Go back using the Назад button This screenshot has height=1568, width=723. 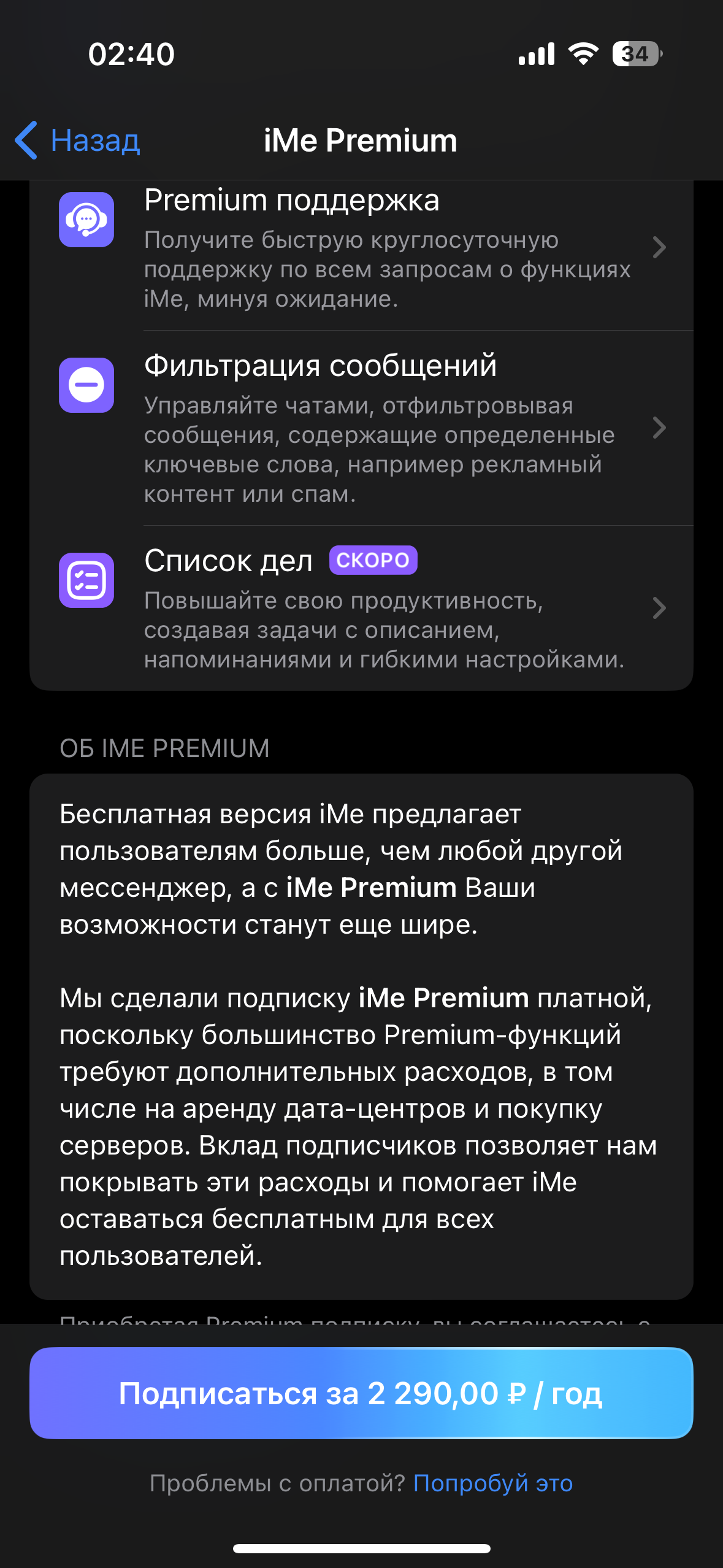tap(78, 140)
